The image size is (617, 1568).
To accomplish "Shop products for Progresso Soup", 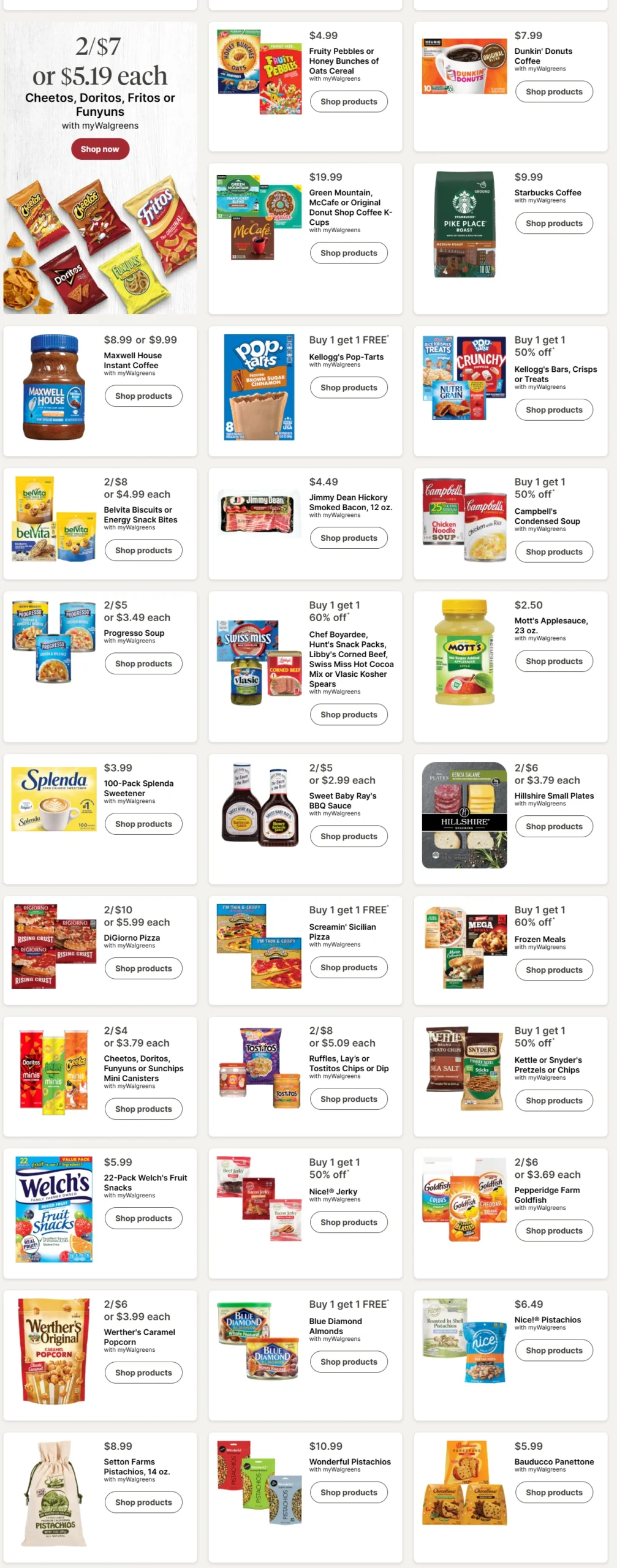I will 143,664.
